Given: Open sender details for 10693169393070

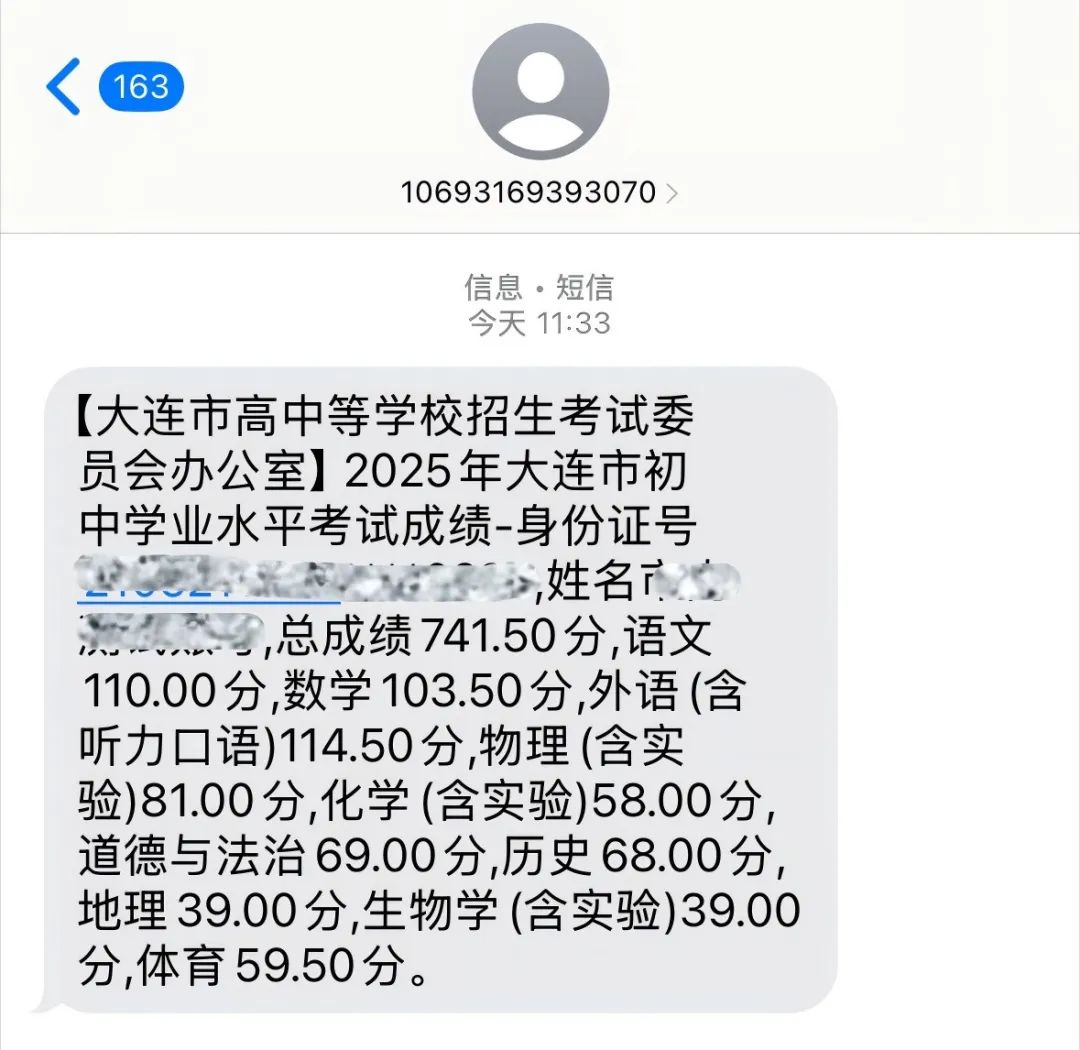Looking at the screenshot, I should [x=539, y=191].
